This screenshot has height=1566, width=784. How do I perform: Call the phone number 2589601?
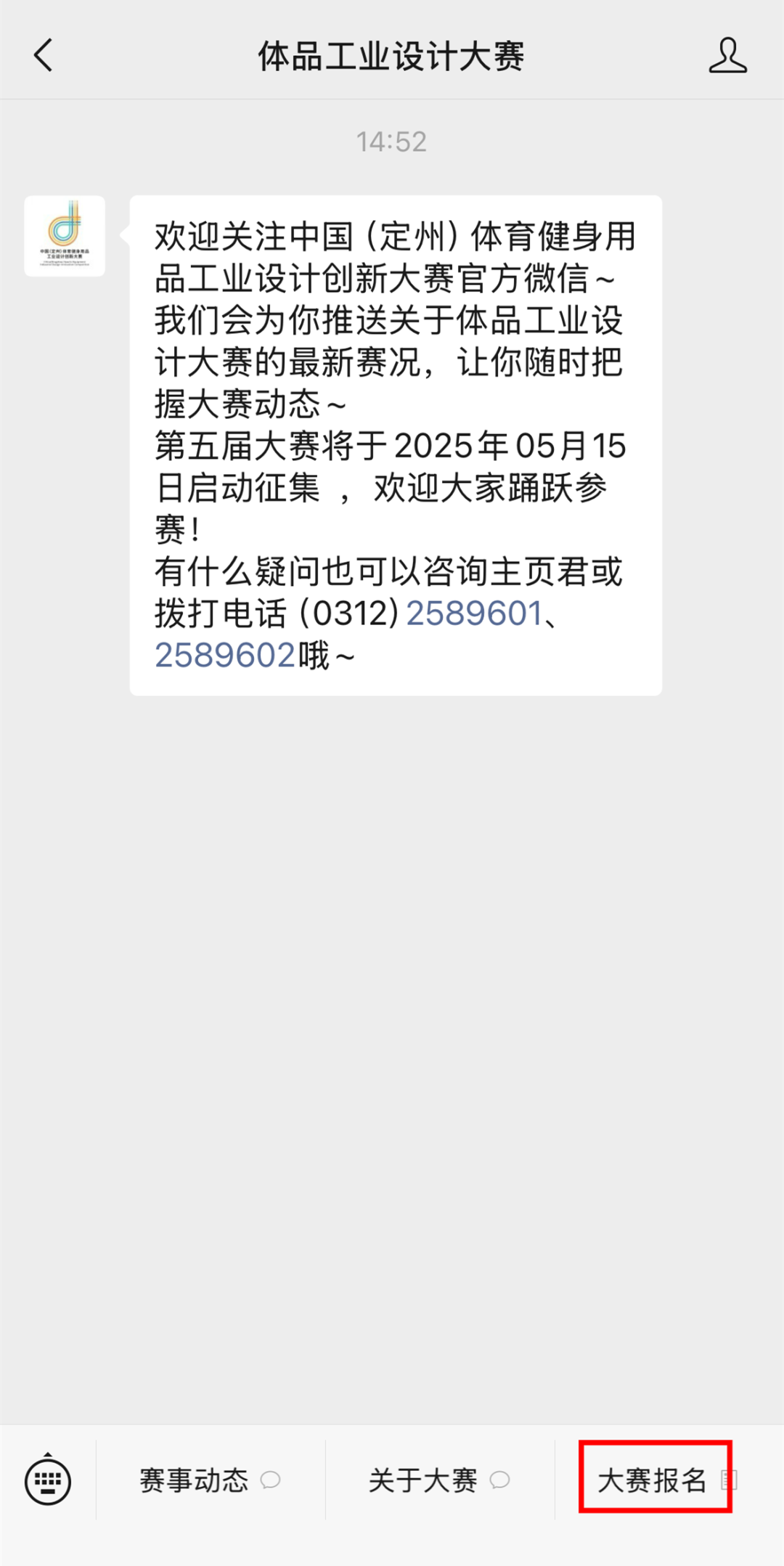click(474, 613)
